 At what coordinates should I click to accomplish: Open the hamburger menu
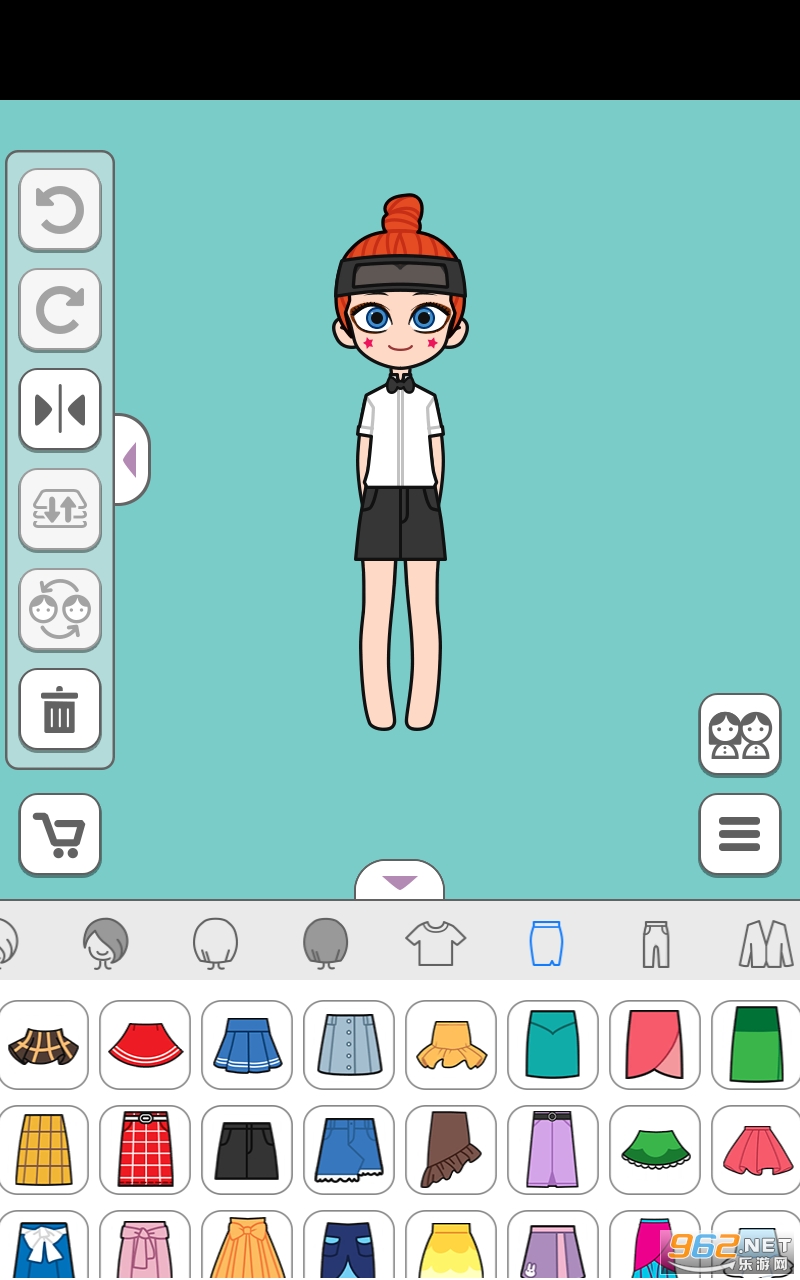point(739,834)
